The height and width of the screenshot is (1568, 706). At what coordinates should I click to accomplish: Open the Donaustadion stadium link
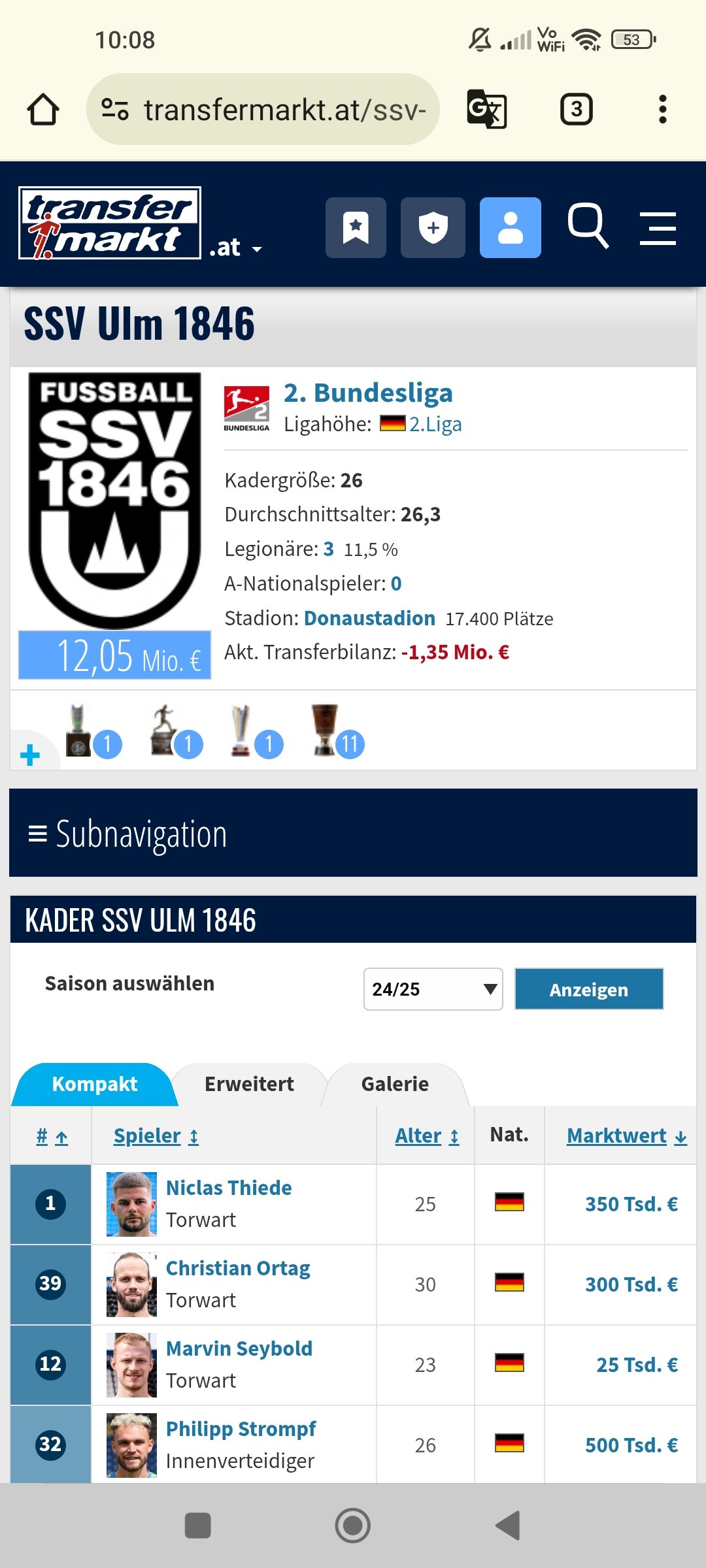369,618
